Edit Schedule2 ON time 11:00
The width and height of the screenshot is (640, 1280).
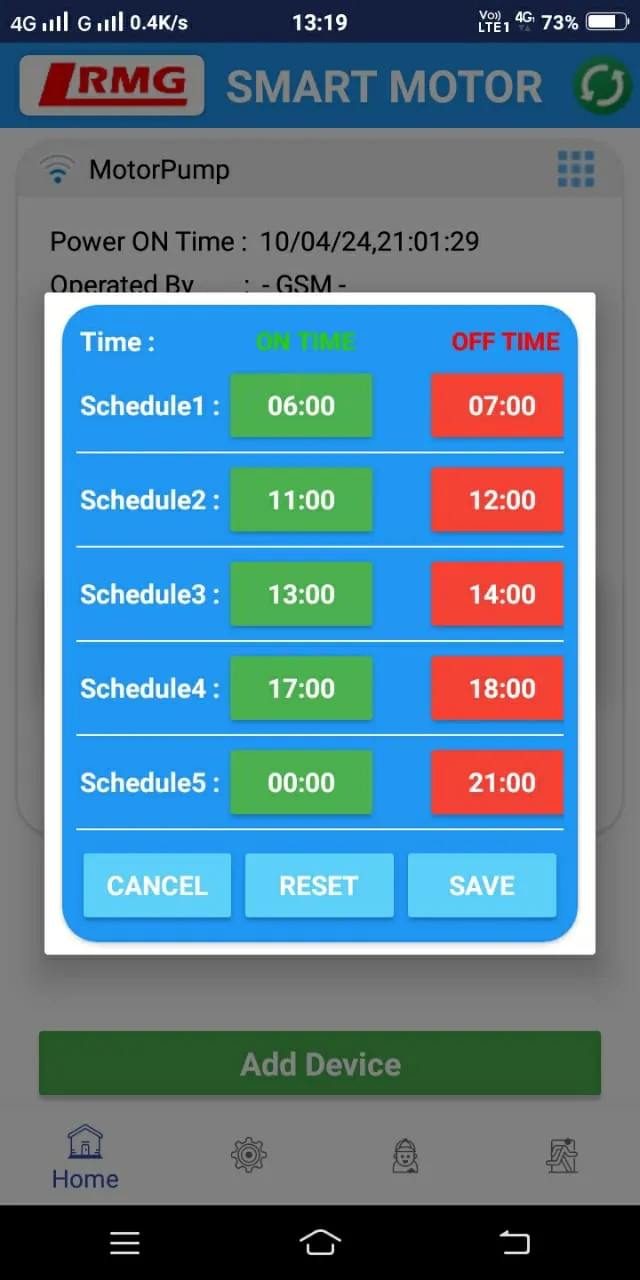(301, 500)
